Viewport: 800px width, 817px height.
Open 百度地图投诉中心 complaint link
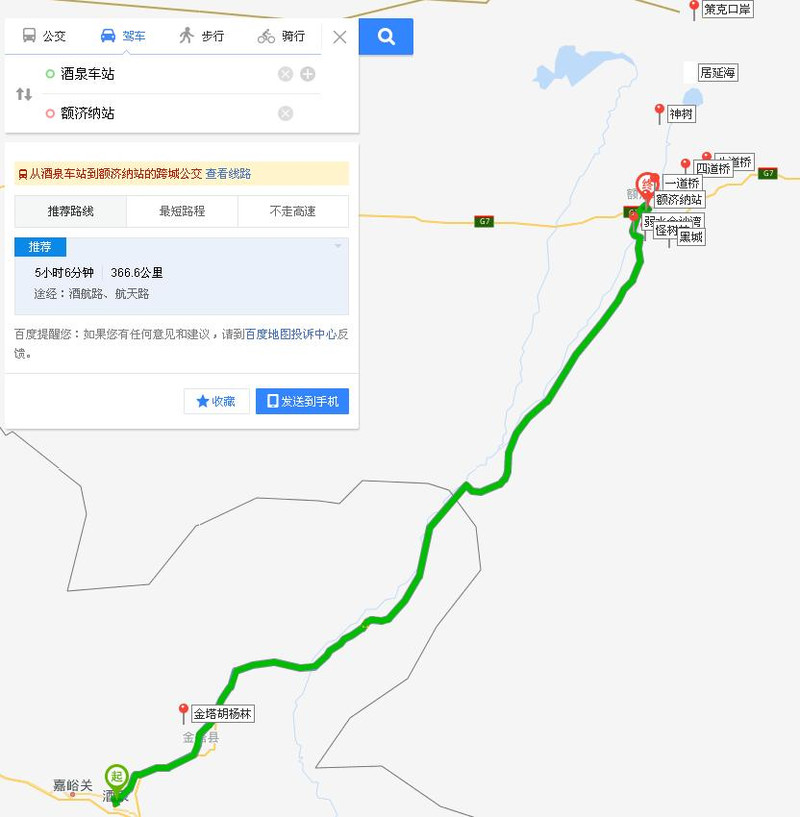290,335
